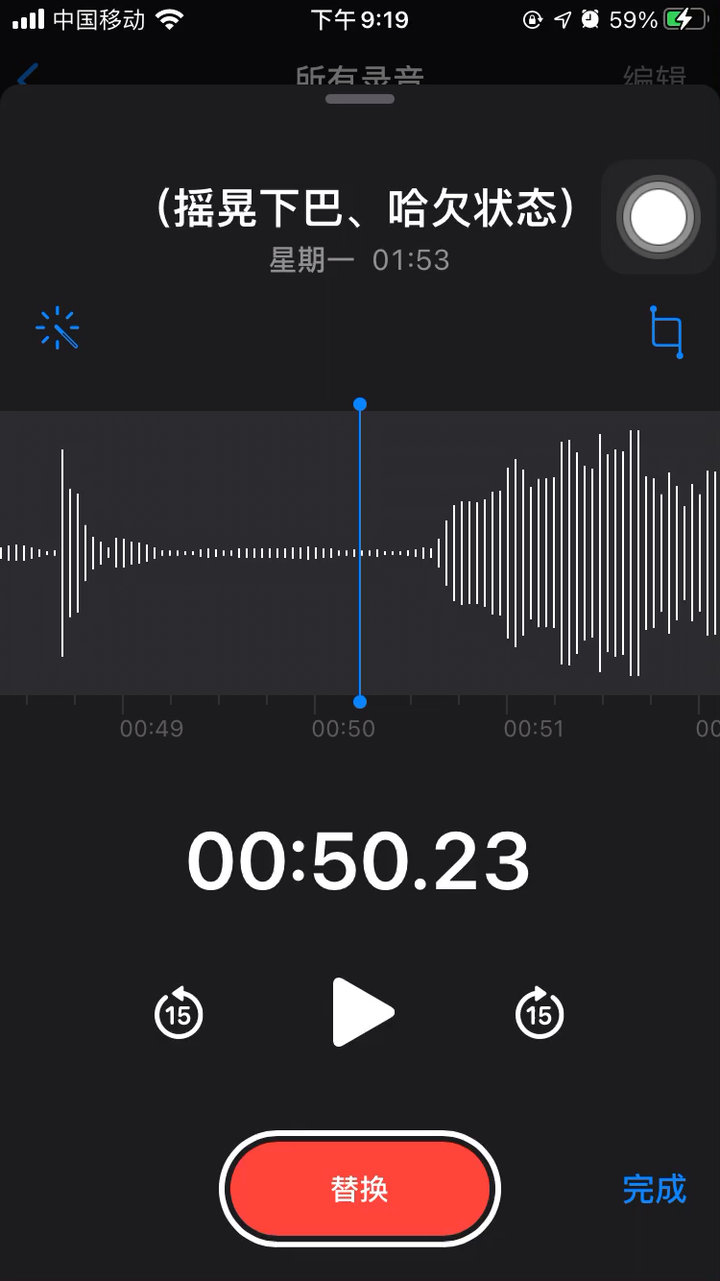Rename the recording title 摇晃下巴、哈欠状态

coord(366,209)
